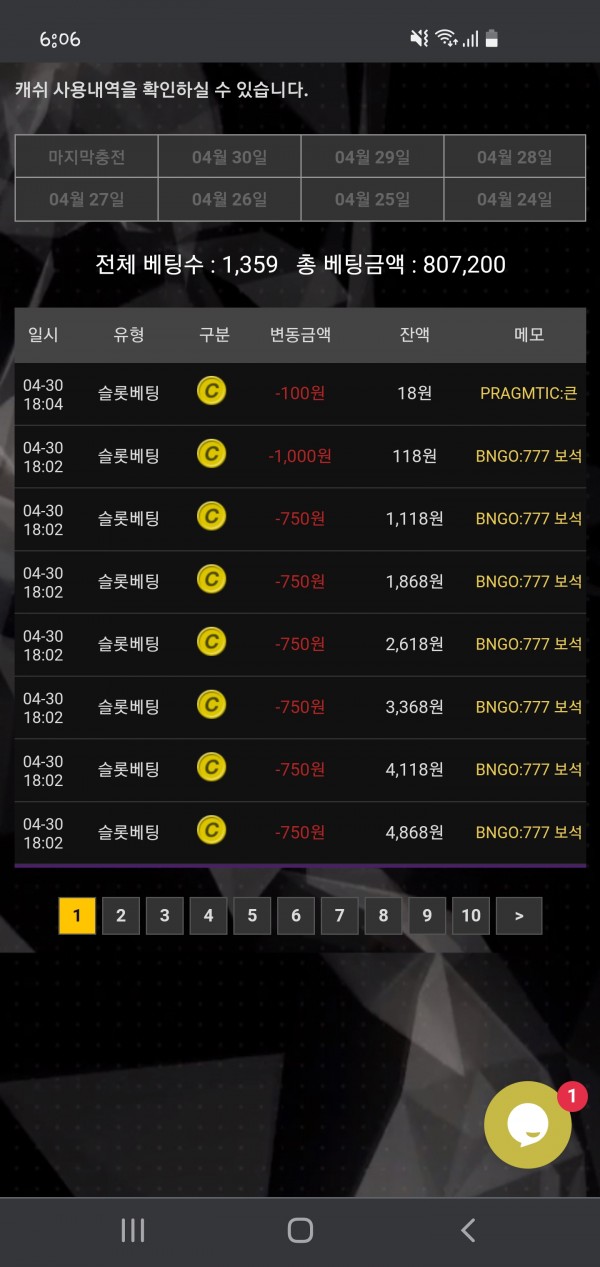Viewport: 600px width, 1267px height.
Task: Tap the next page arrow
Action: coord(518,915)
